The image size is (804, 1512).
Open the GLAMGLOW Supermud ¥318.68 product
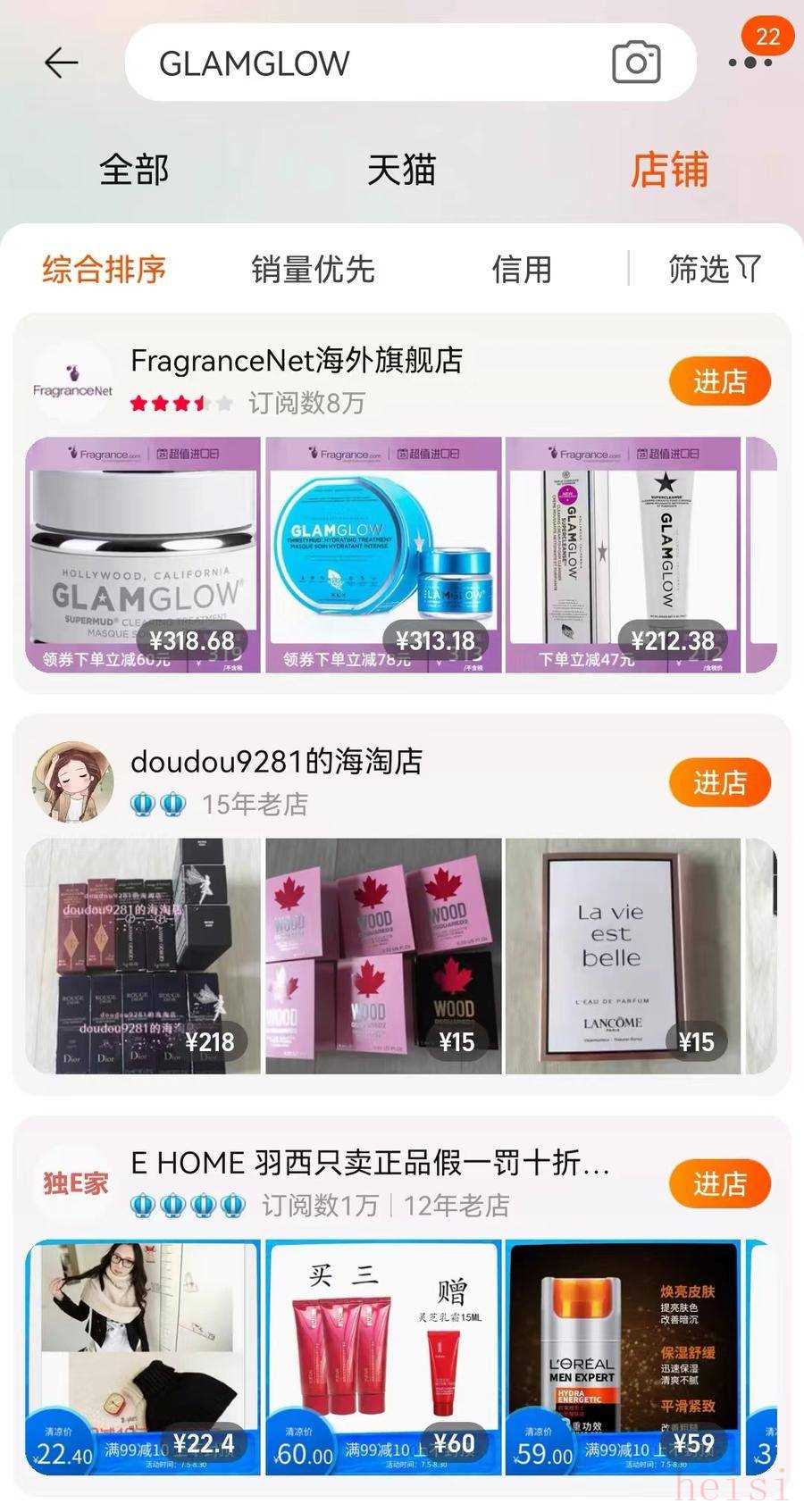pyautogui.click(x=143, y=554)
